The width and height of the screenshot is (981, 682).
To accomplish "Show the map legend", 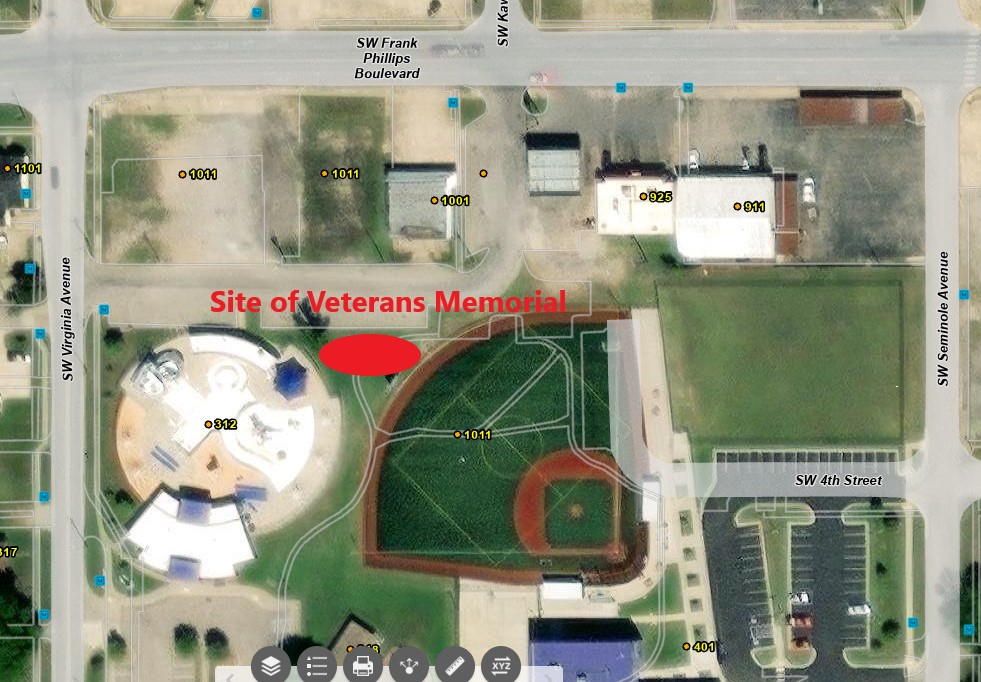I will tap(317, 665).
